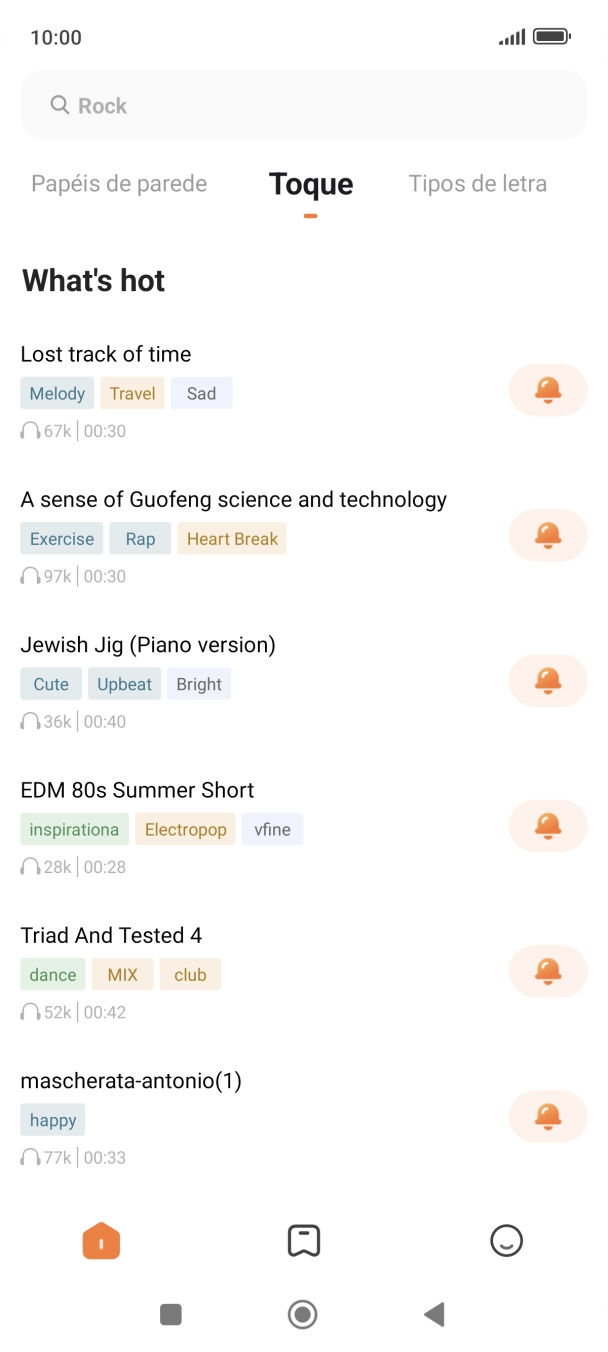Switch to the Papéis de parede tab
The height and width of the screenshot is (1352, 608).
(x=119, y=184)
